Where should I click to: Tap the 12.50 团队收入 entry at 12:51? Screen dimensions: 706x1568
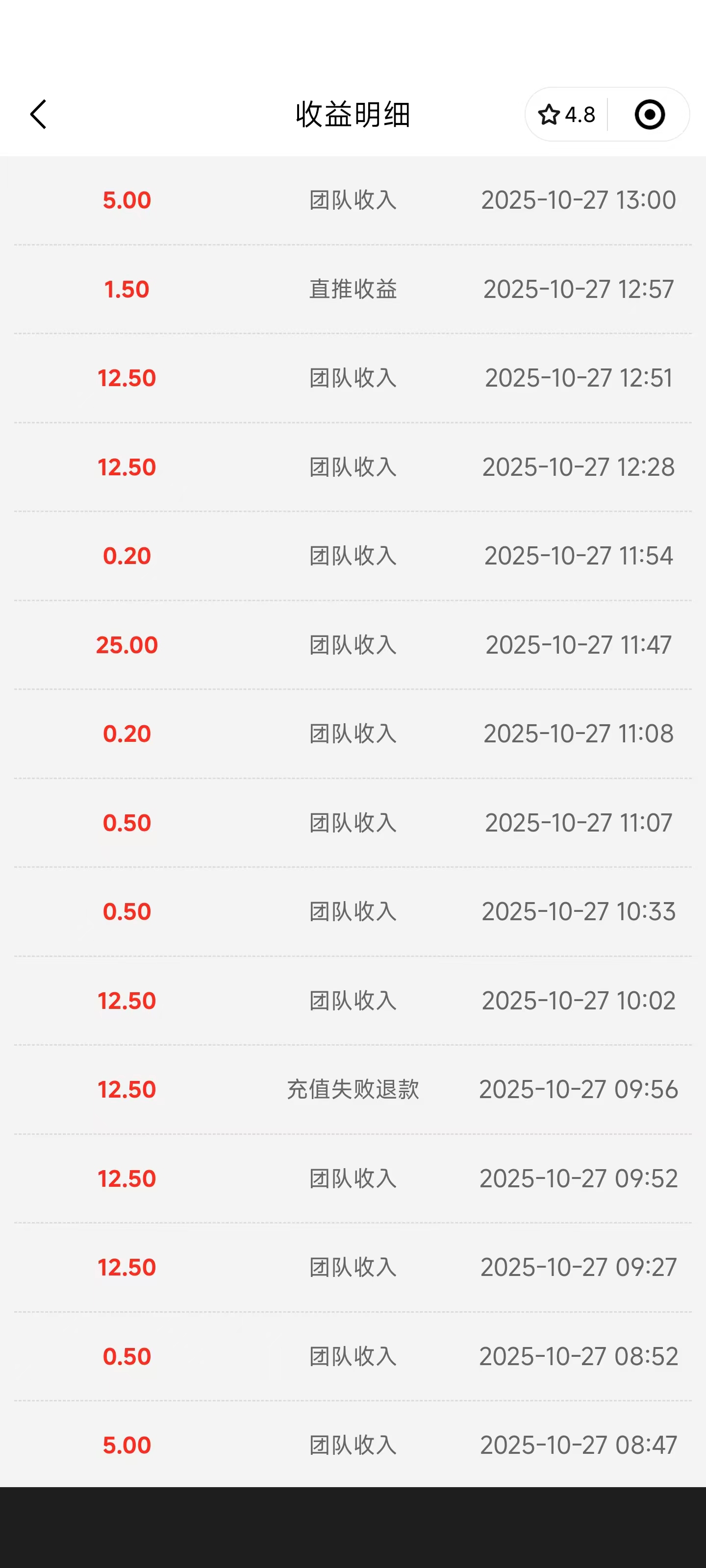[x=353, y=377]
